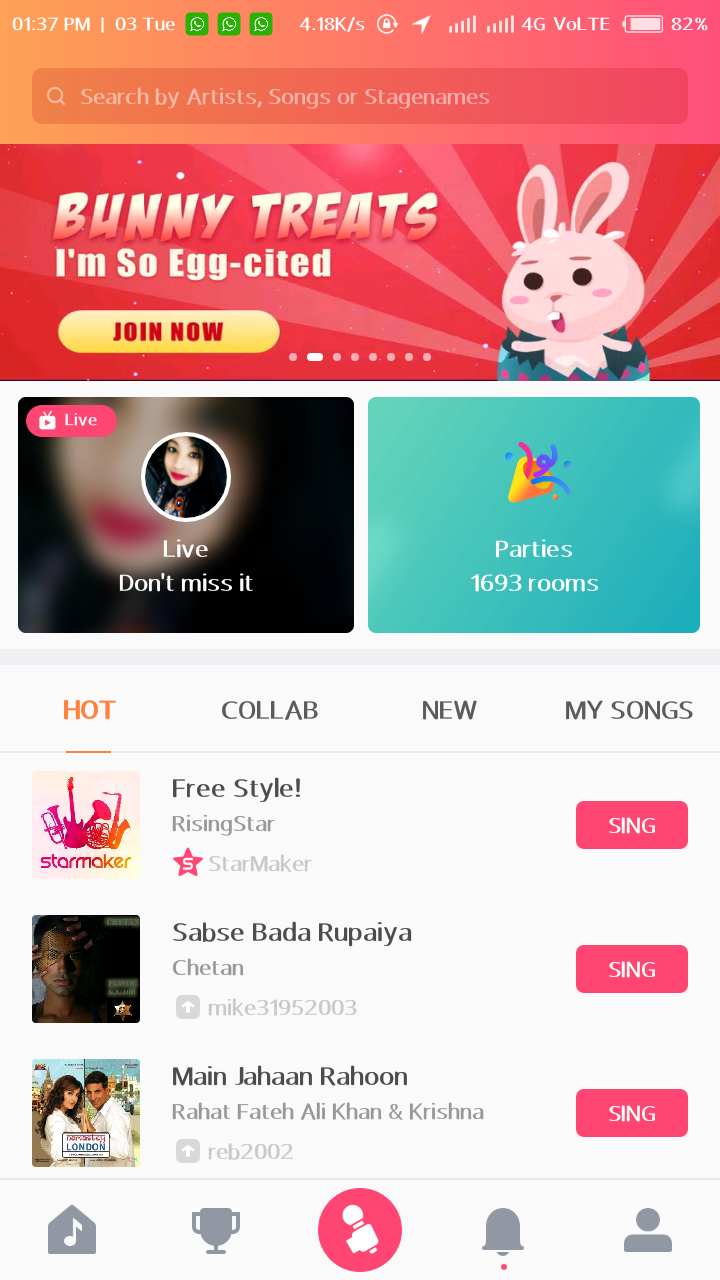Open the trophy rankings tab
Viewport: 720px width, 1280px height.
click(216, 1230)
